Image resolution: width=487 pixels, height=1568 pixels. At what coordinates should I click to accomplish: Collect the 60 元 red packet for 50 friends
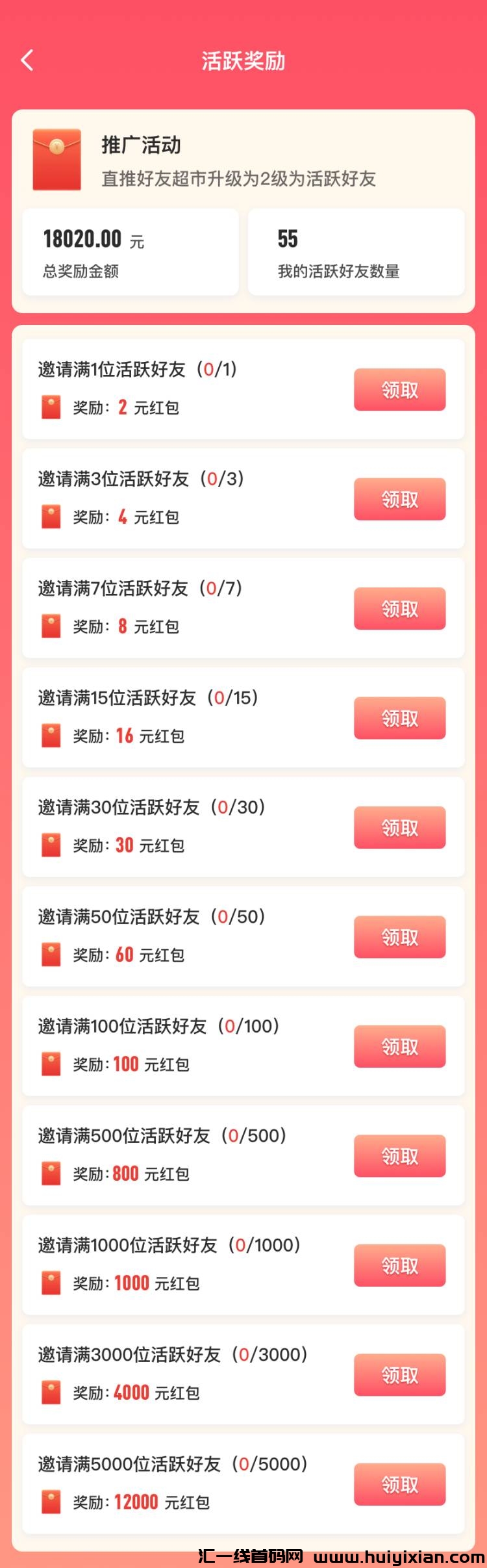tap(399, 937)
